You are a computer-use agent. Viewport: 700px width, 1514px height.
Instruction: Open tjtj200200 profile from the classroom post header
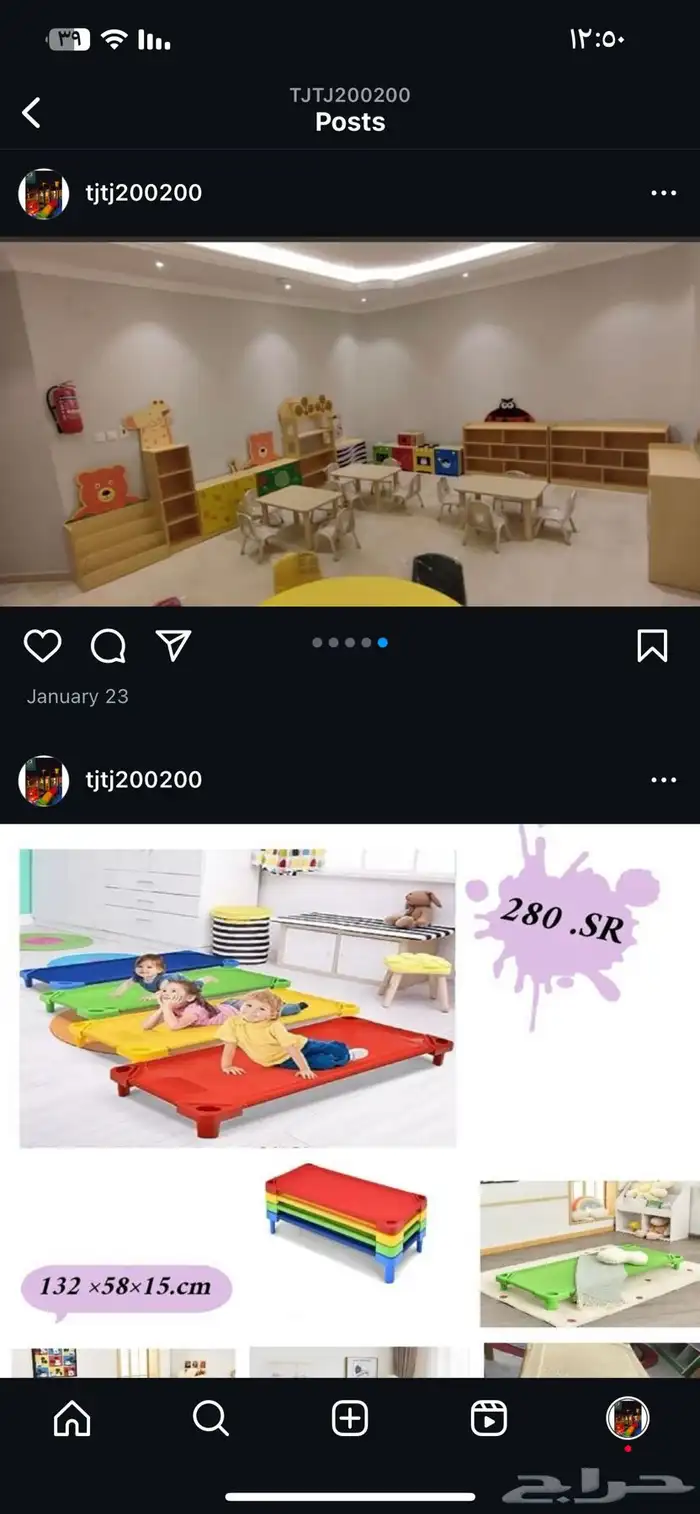coord(143,193)
